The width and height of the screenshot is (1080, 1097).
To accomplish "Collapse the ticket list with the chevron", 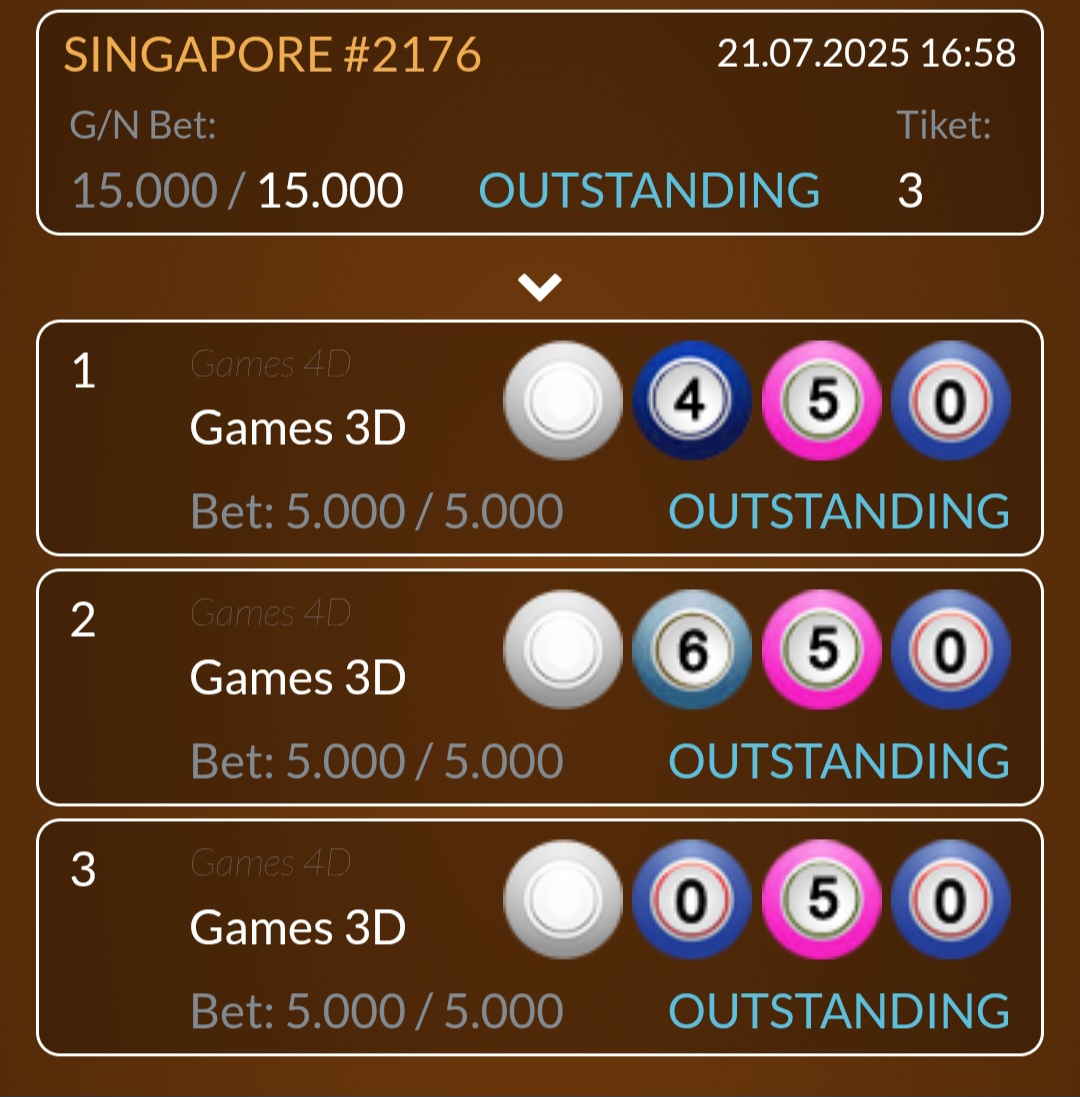I will point(540,287).
